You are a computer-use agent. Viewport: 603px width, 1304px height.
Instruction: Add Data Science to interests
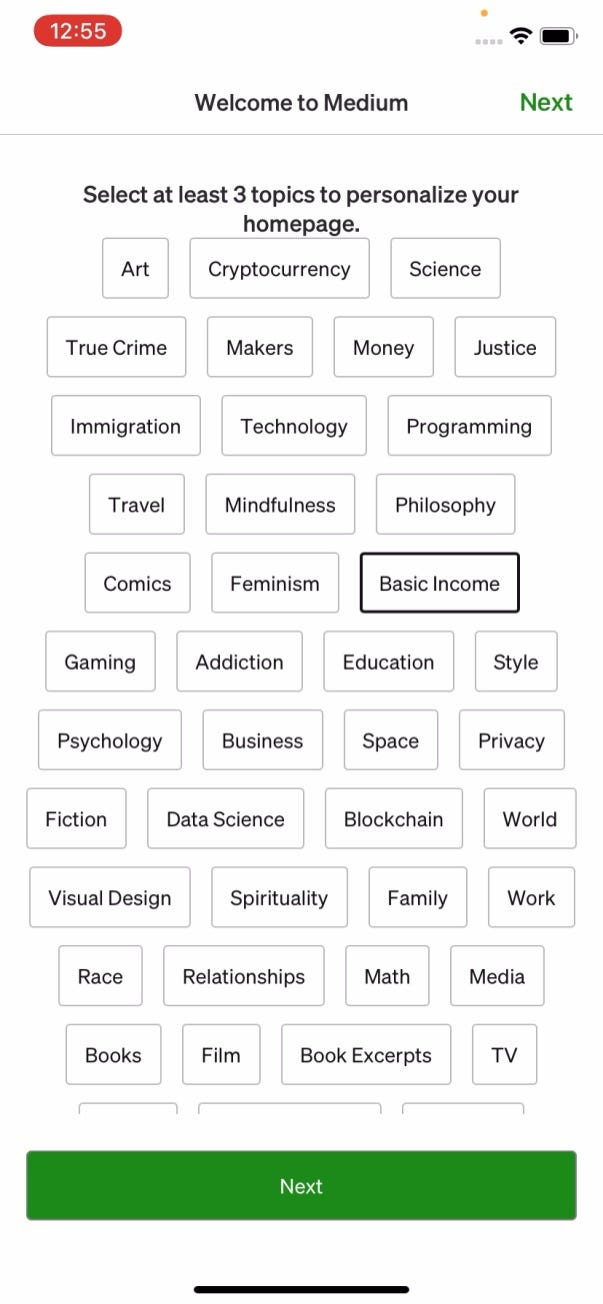tap(225, 819)
